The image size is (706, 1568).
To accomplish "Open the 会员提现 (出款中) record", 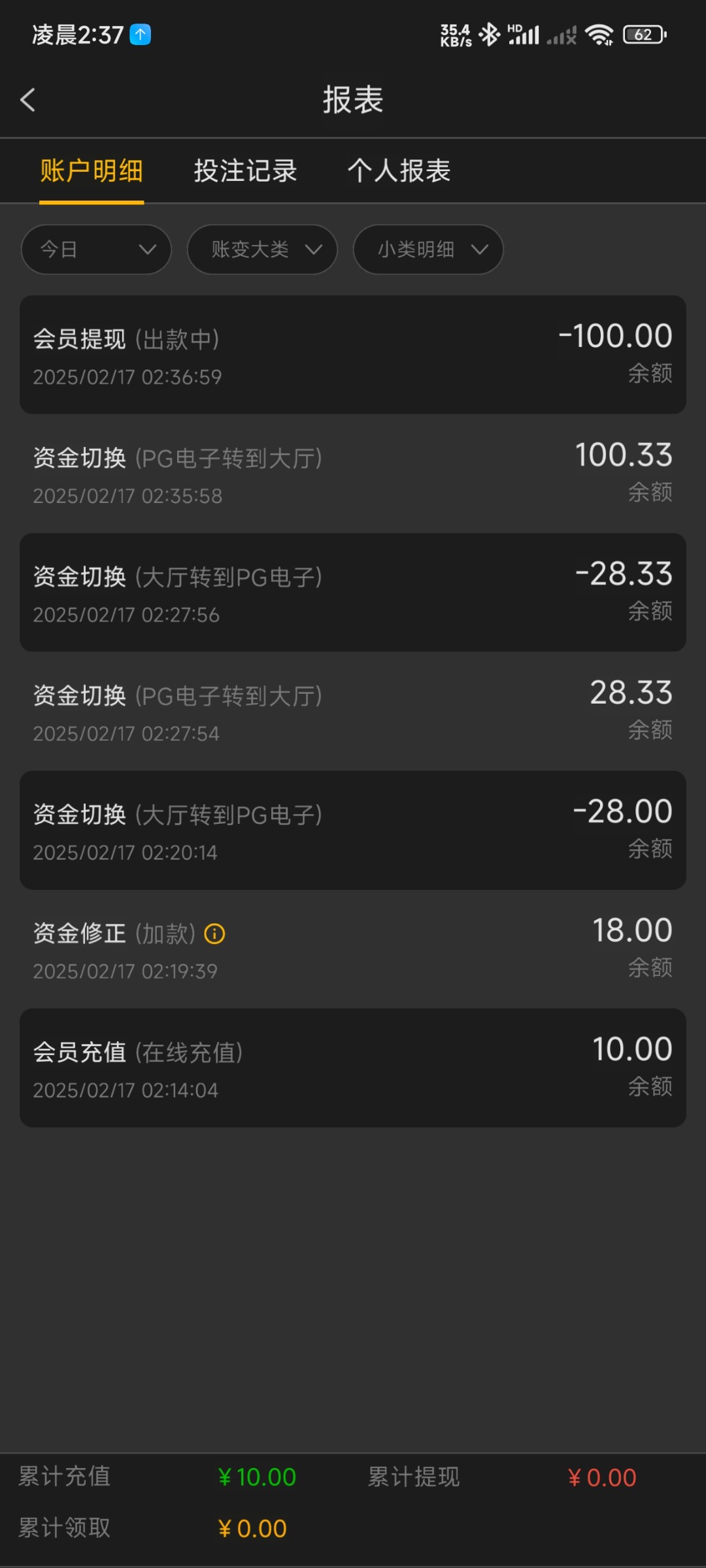I will click(353, 355).
